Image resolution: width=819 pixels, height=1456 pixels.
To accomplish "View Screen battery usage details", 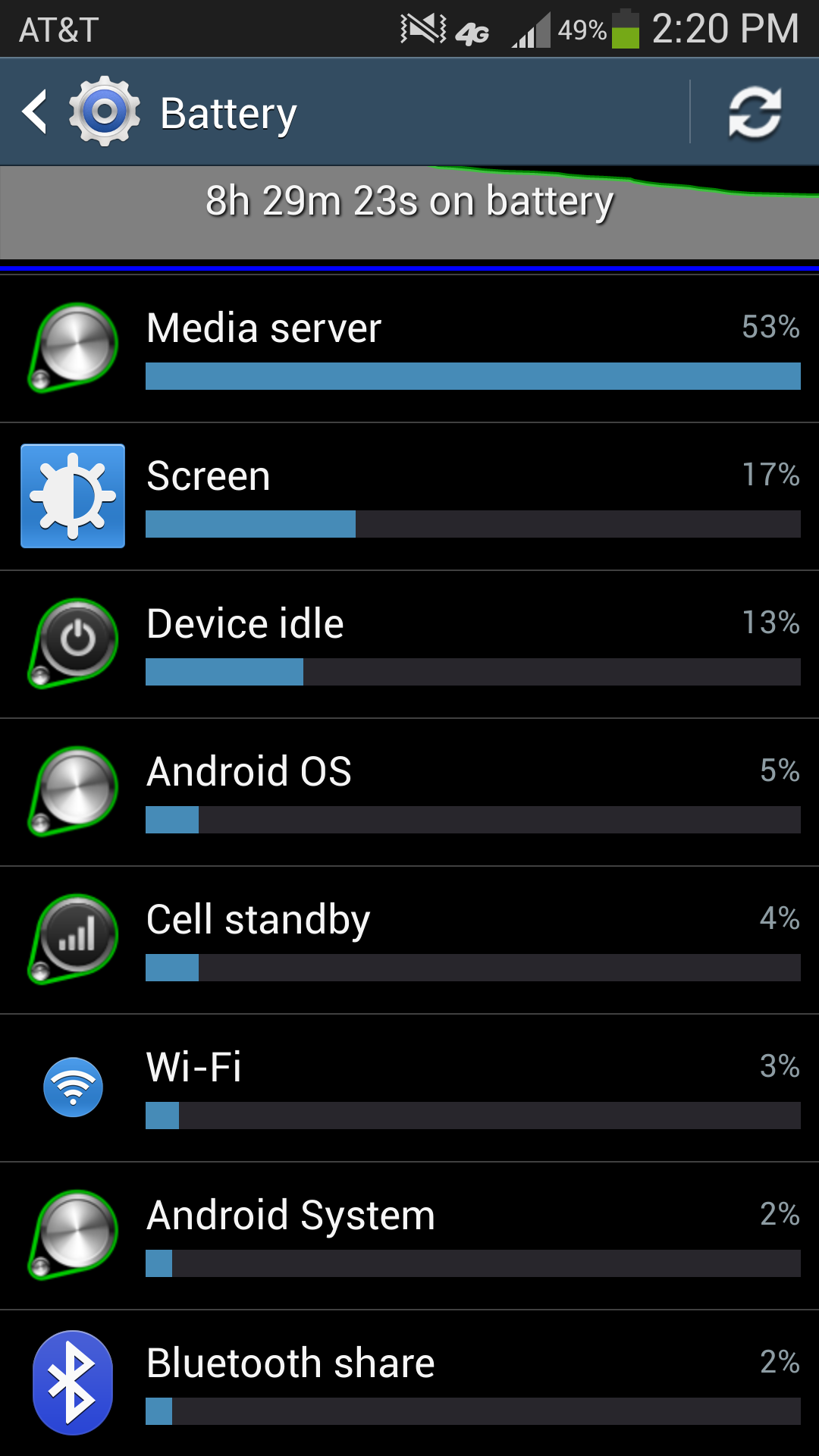I will 409,497.
